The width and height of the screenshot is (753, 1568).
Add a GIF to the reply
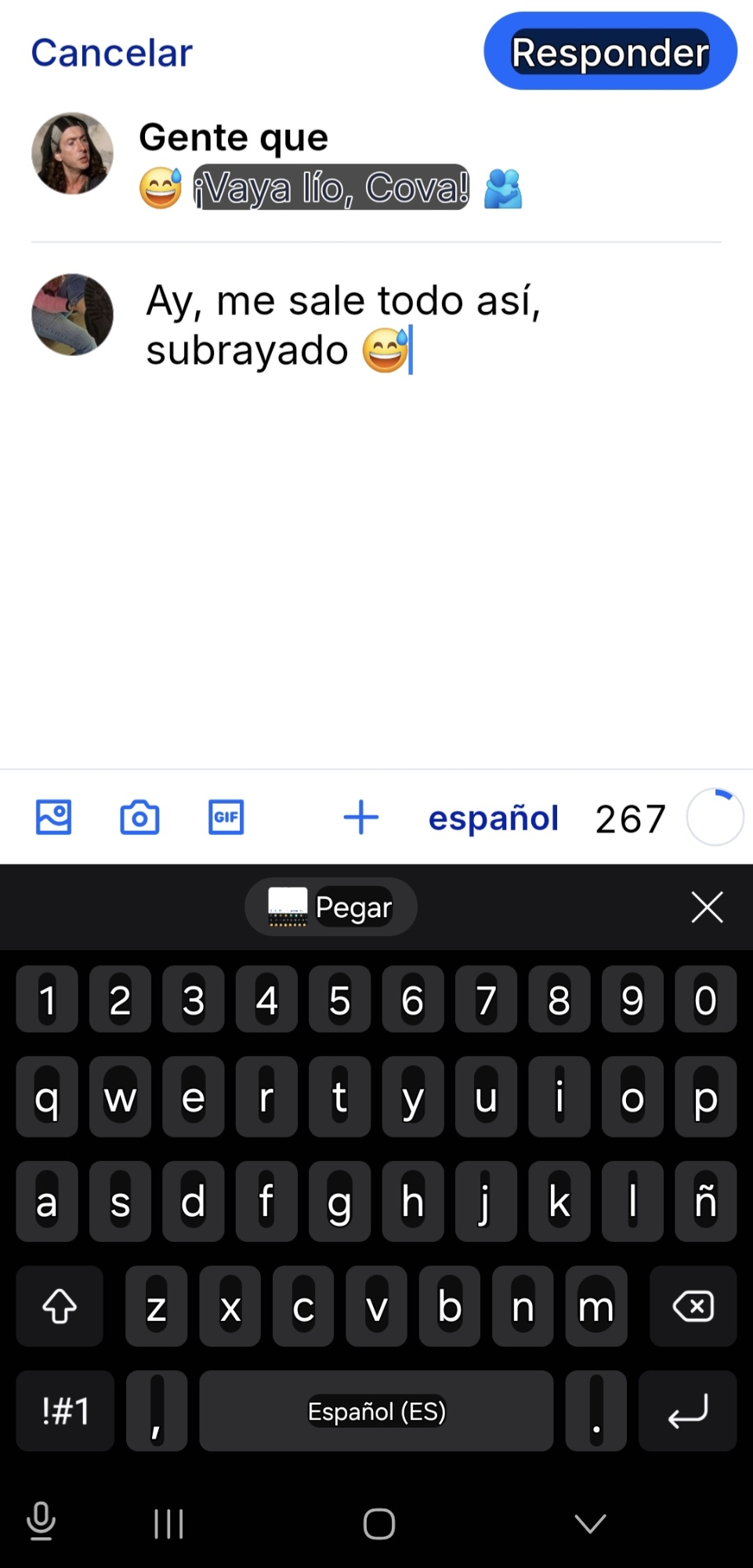(x=226, y=817)
